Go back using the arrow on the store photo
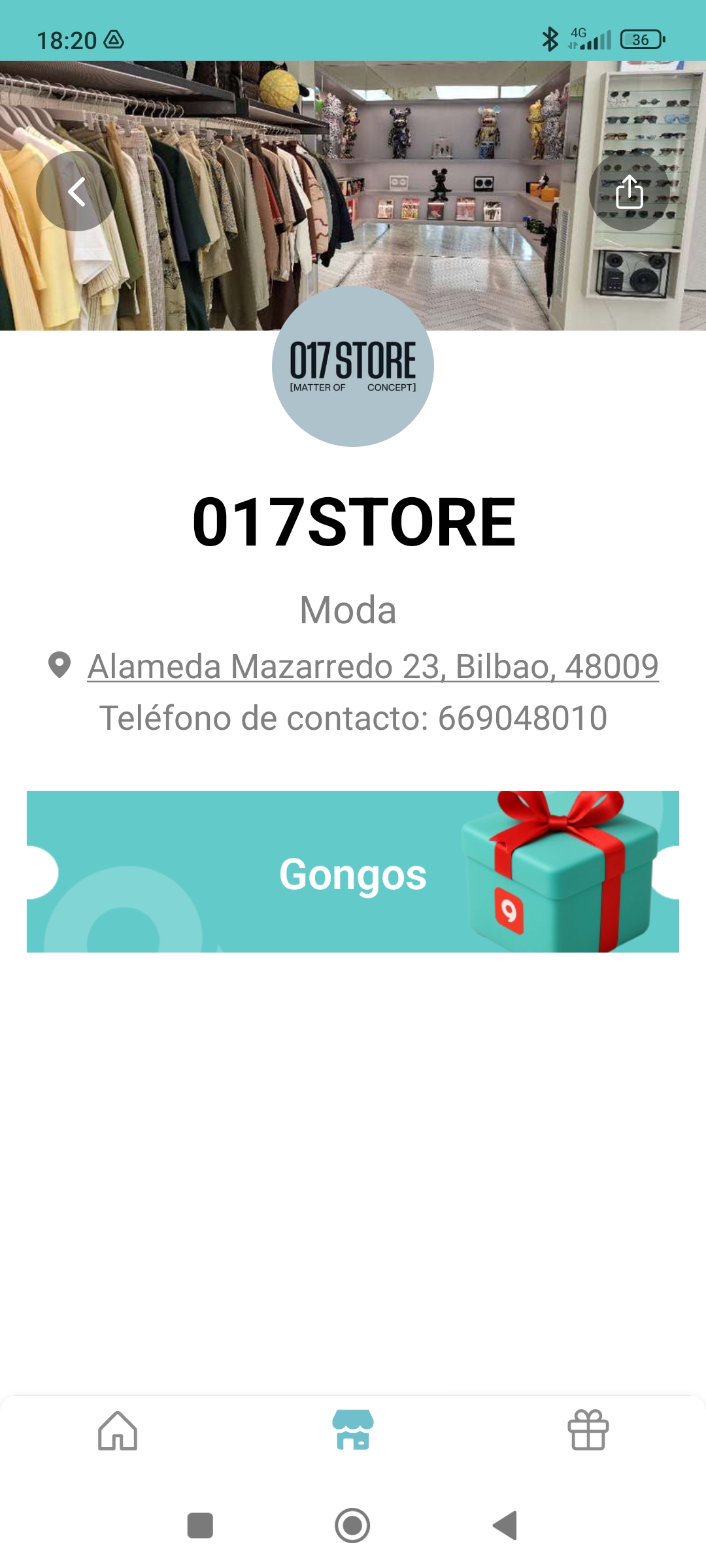 (76, 191)
